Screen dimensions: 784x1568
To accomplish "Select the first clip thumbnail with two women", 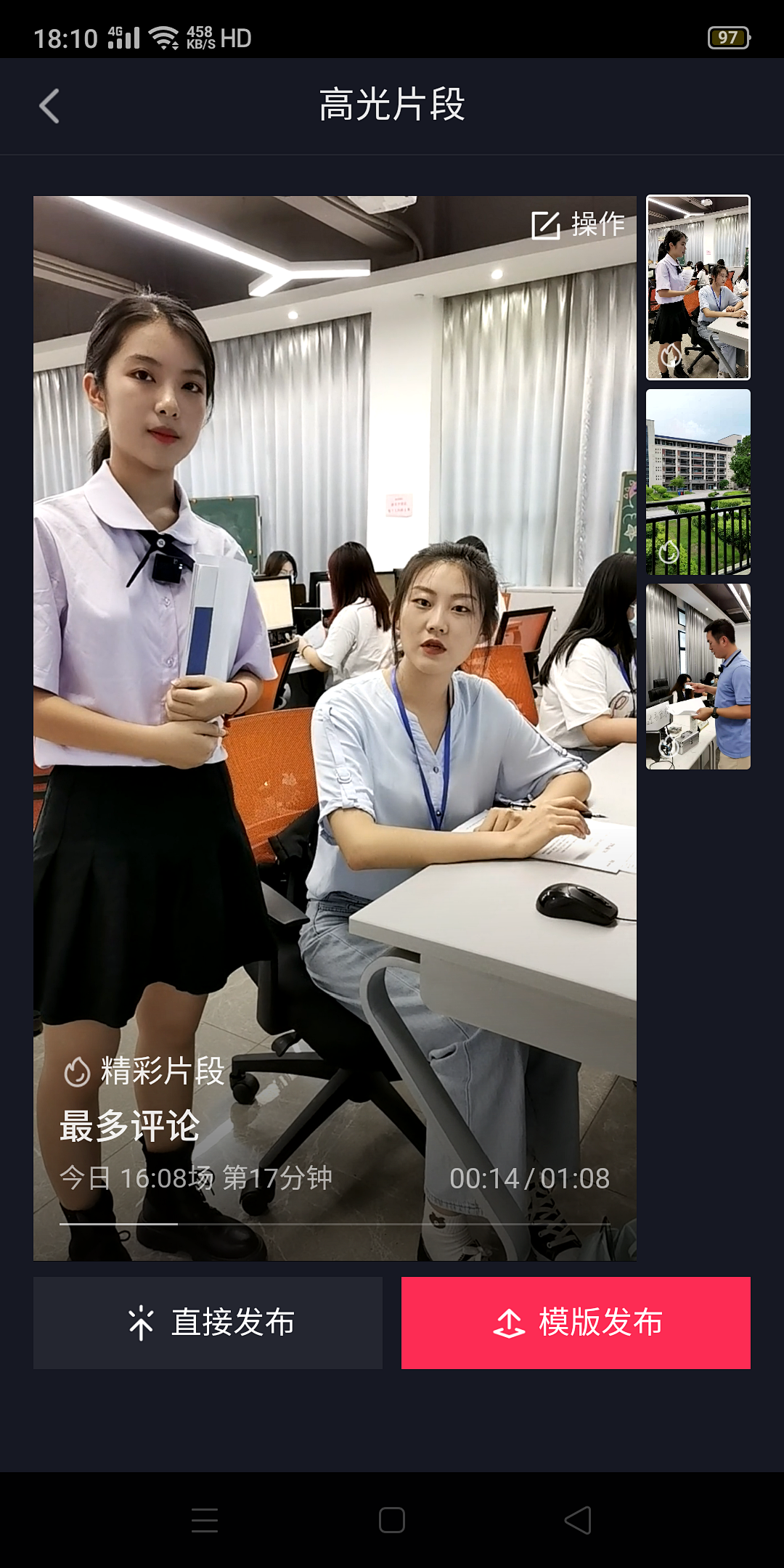I will tap(698, 287).
